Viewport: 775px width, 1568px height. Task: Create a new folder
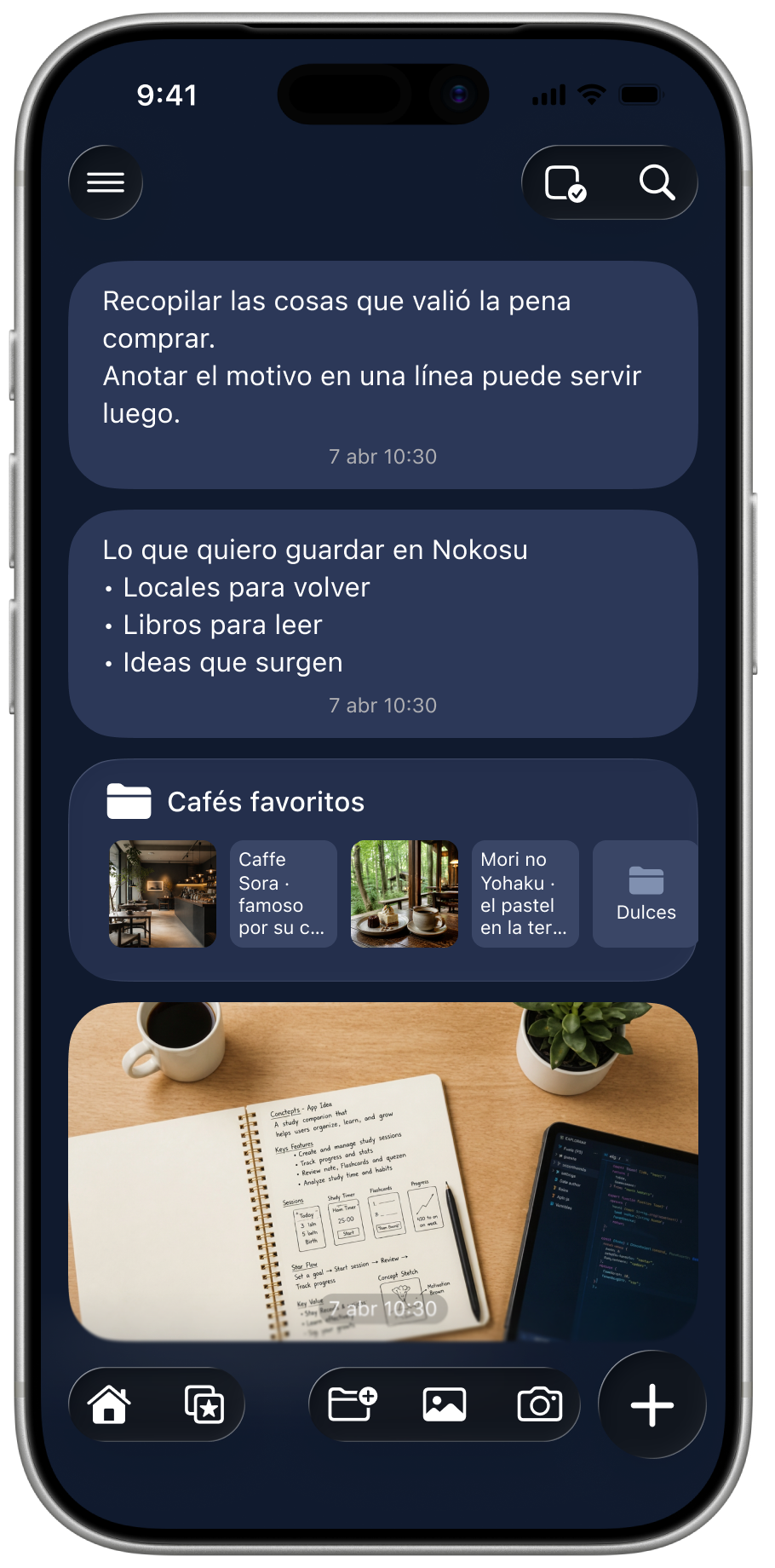point(353,1404)
